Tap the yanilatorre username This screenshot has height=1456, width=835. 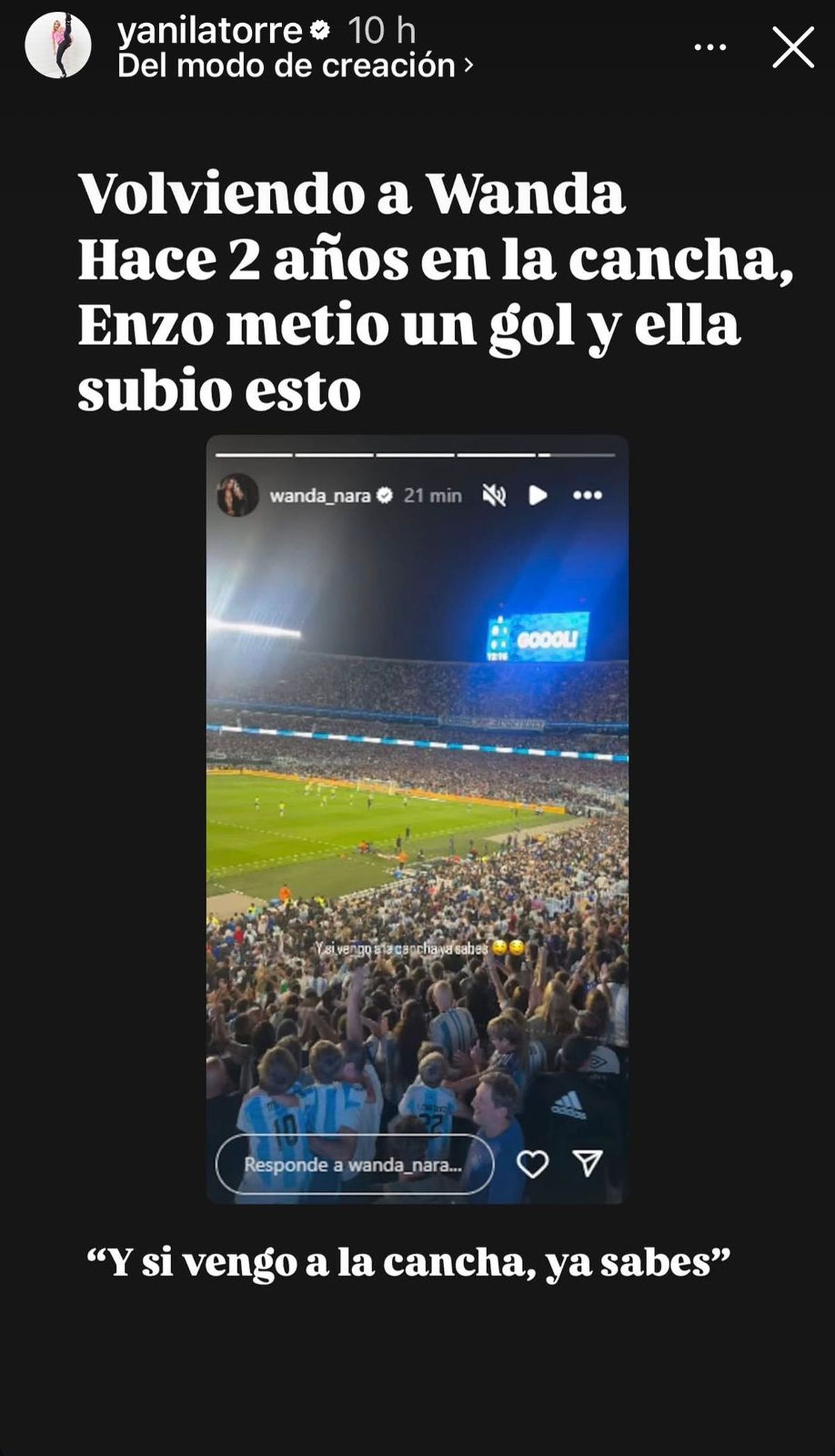[209, 31]
